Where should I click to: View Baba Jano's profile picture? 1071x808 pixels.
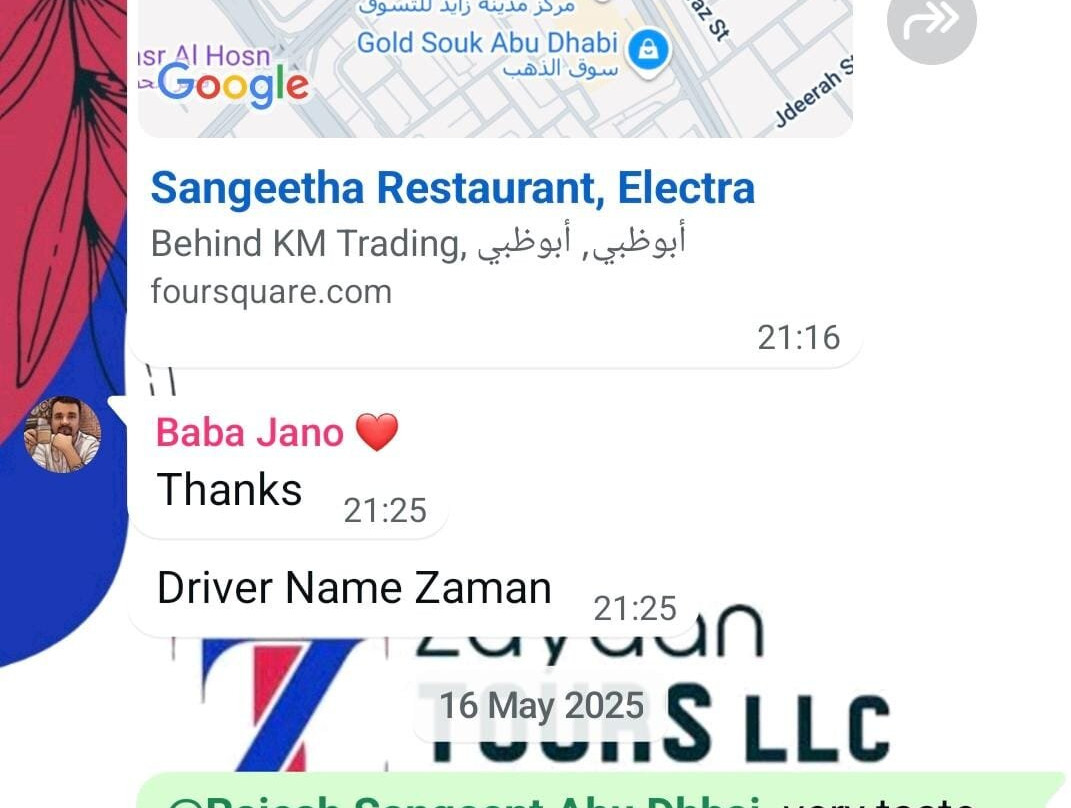click(63, 434)
